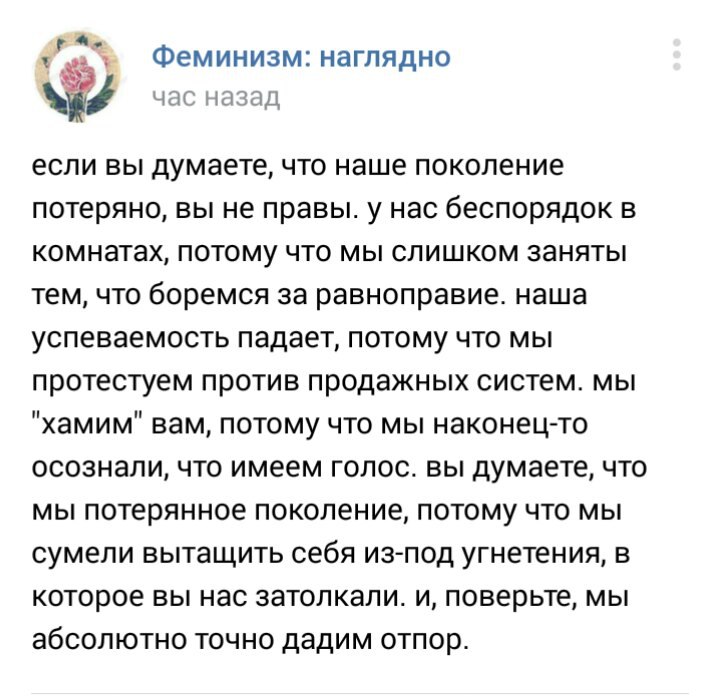Open the post's three-dot overflow menu
The height and width of the screenshot is (700, 720).
pos(677,55)
